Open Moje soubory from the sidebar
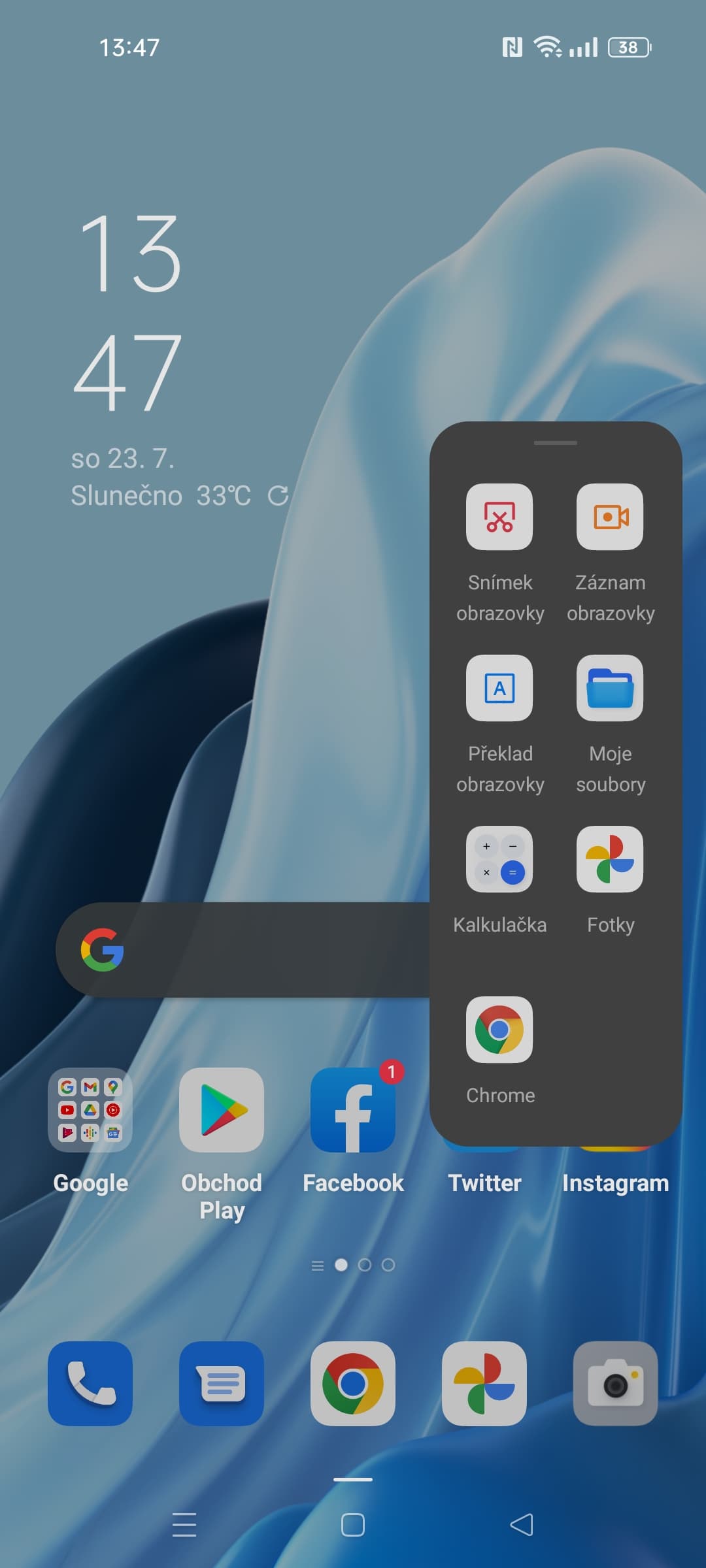Screen dimensions: 706x1568 [610, 688]
